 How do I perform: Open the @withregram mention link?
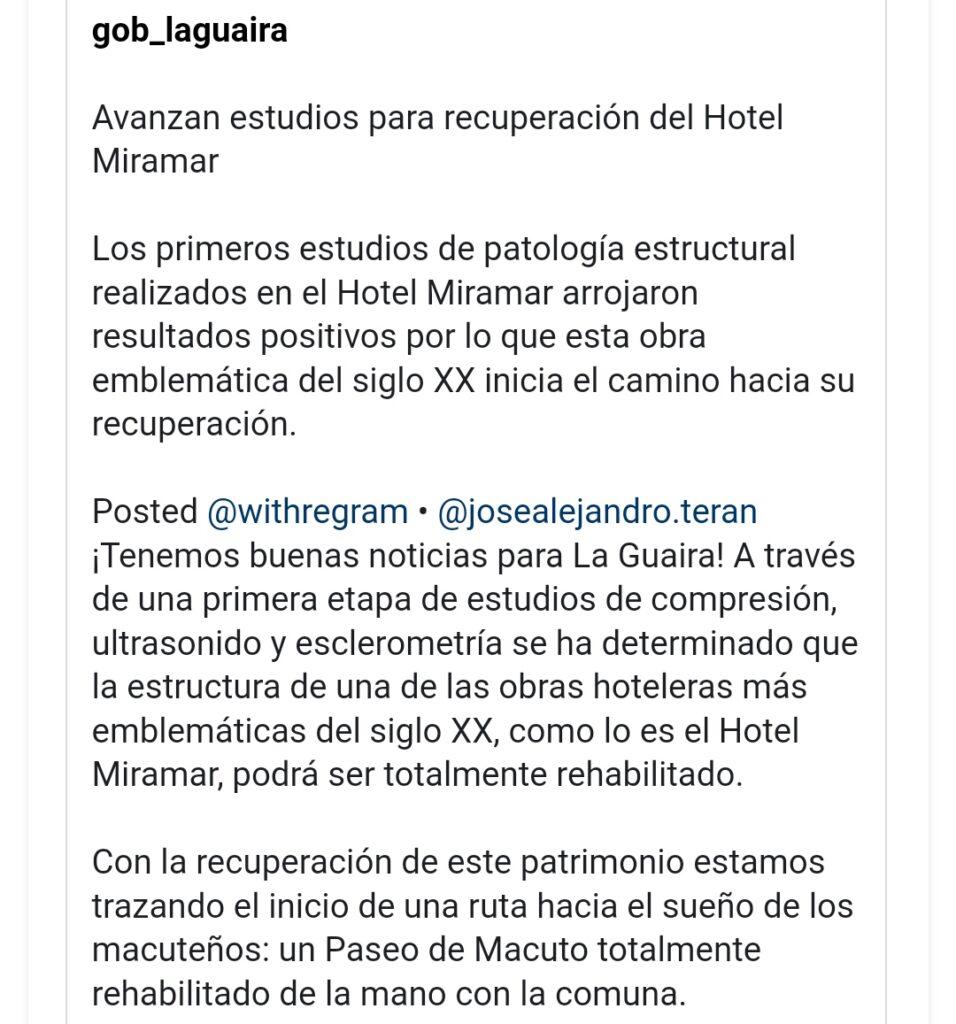pyautogui.click(x=307, y=512)
